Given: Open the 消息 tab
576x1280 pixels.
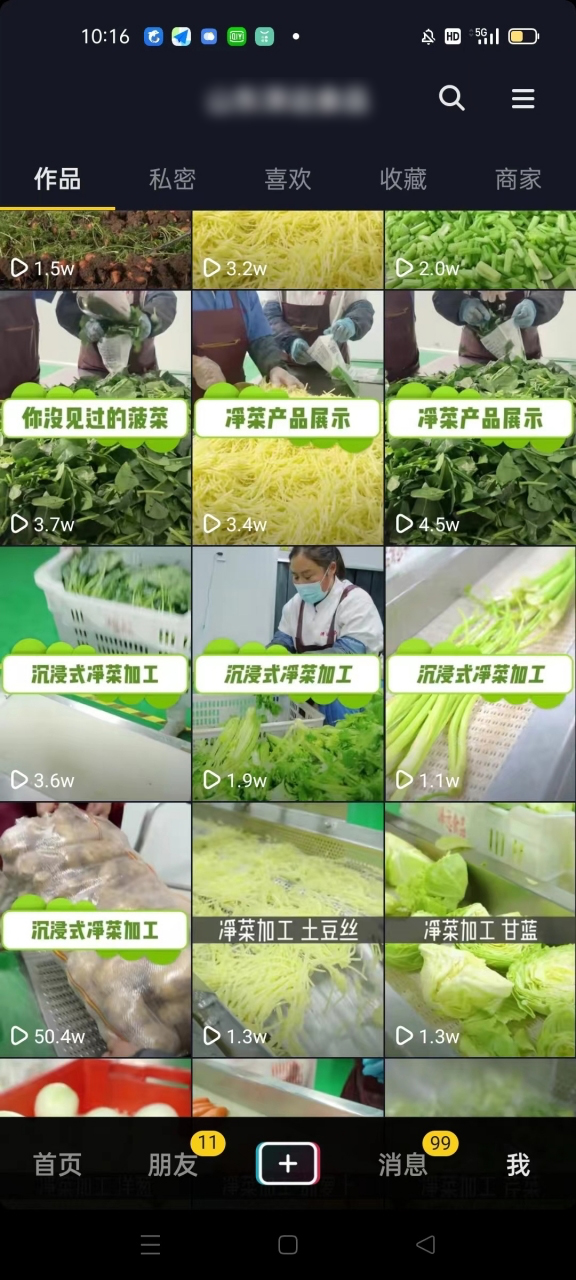Looking at the screenshot, I should click(x=403, y=1164).
